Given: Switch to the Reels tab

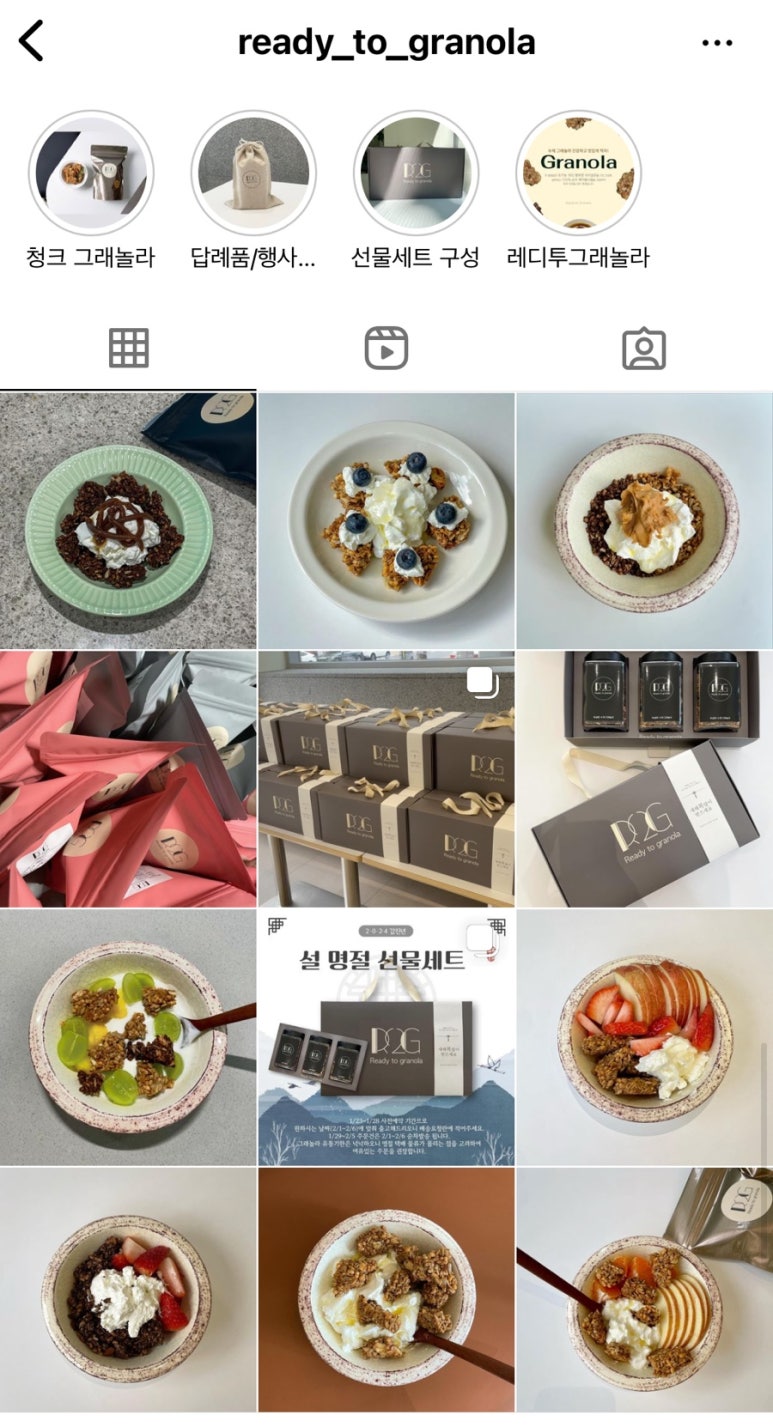Looking at the screenshot, I should point(386,348).
